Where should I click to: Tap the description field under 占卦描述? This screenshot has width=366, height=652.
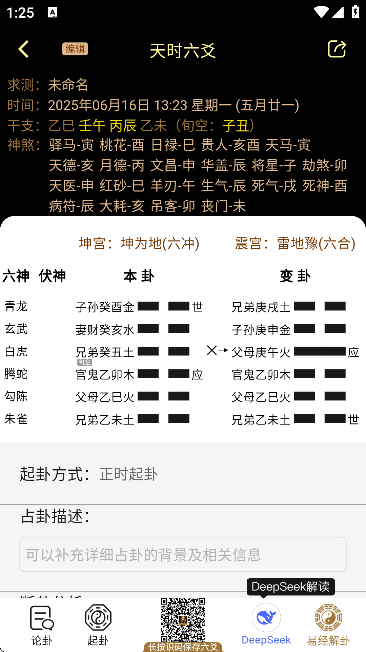click(x=183, y=554)
